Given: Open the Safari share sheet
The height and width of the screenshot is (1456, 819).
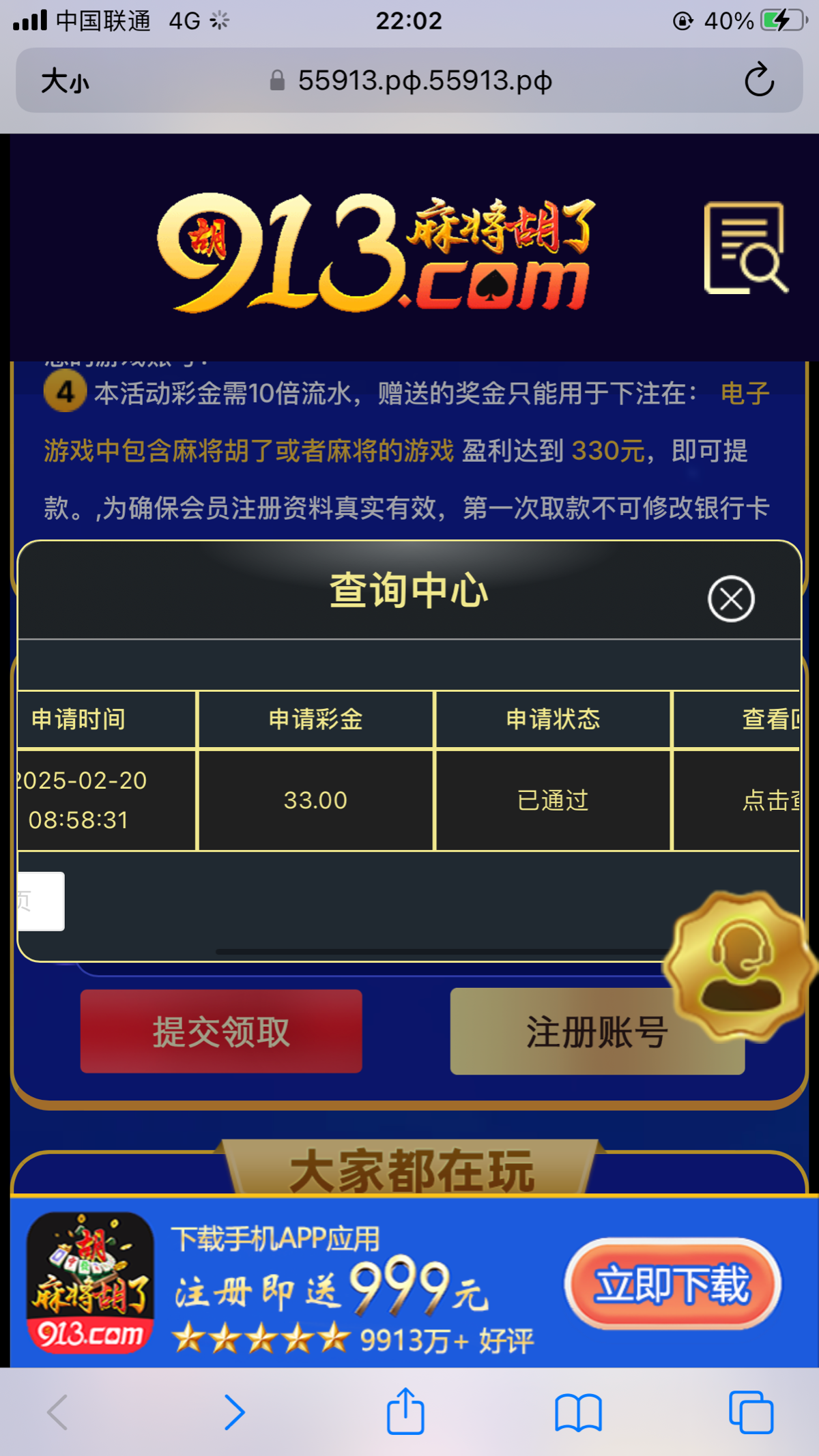Looking at the screenshot, I should [406, 1412].
